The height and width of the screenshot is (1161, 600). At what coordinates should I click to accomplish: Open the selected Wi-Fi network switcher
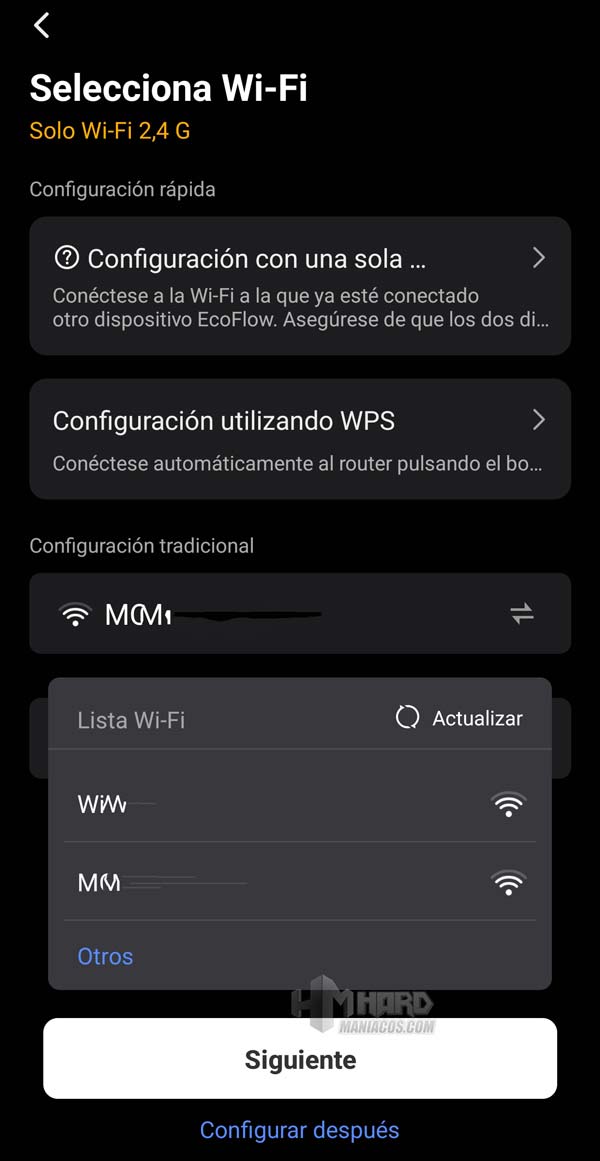click(x=522, y=615)
